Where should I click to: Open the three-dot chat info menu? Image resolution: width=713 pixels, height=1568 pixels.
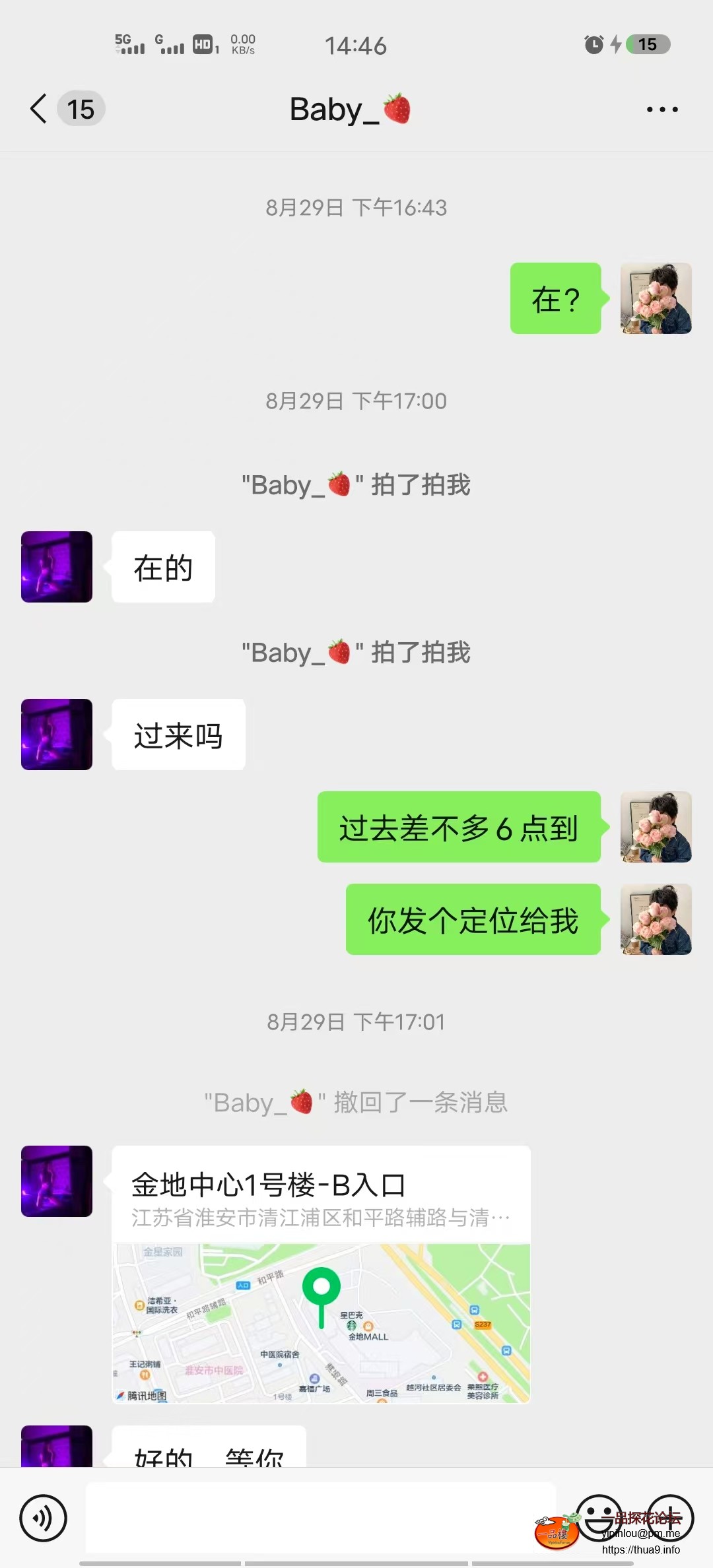point(662,110)
